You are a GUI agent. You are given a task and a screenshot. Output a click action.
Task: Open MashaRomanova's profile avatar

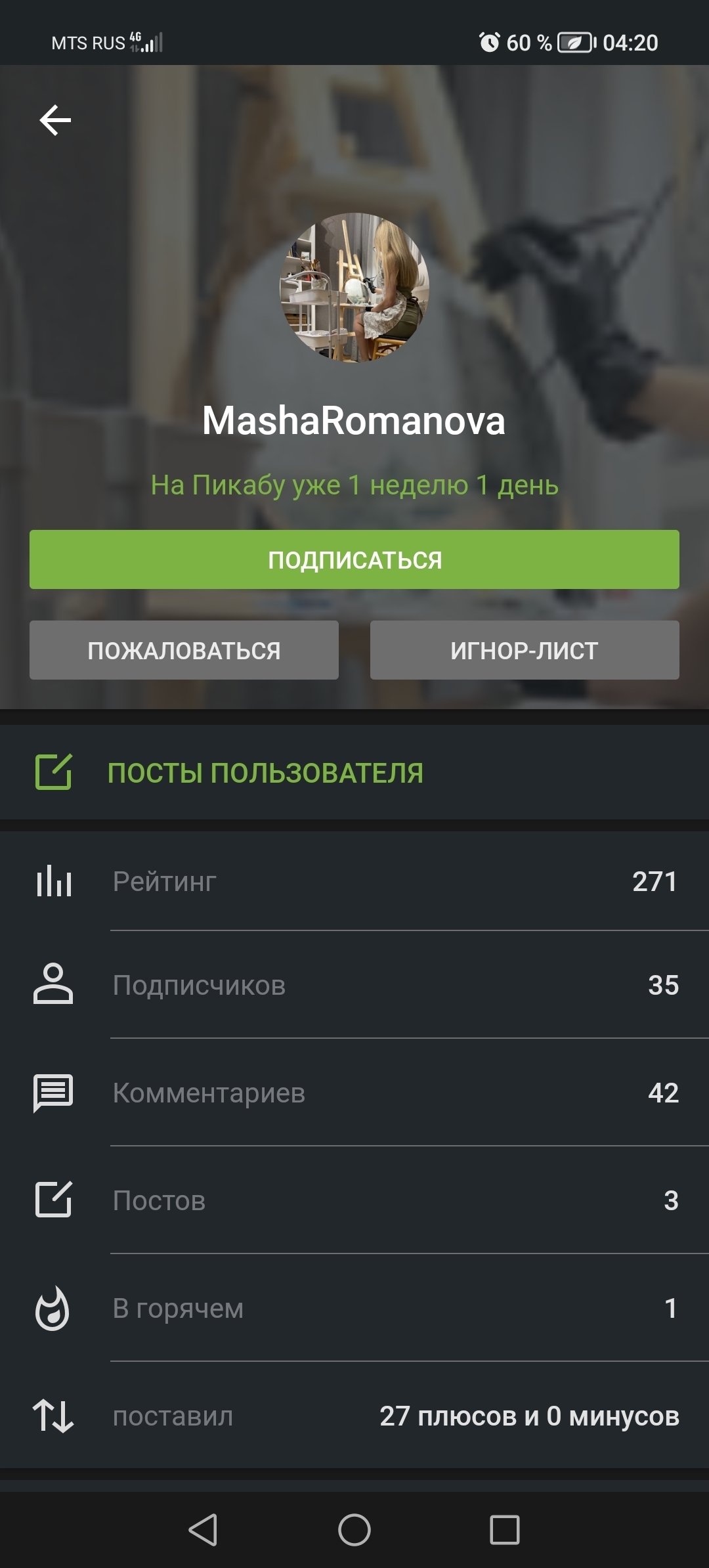354,287
